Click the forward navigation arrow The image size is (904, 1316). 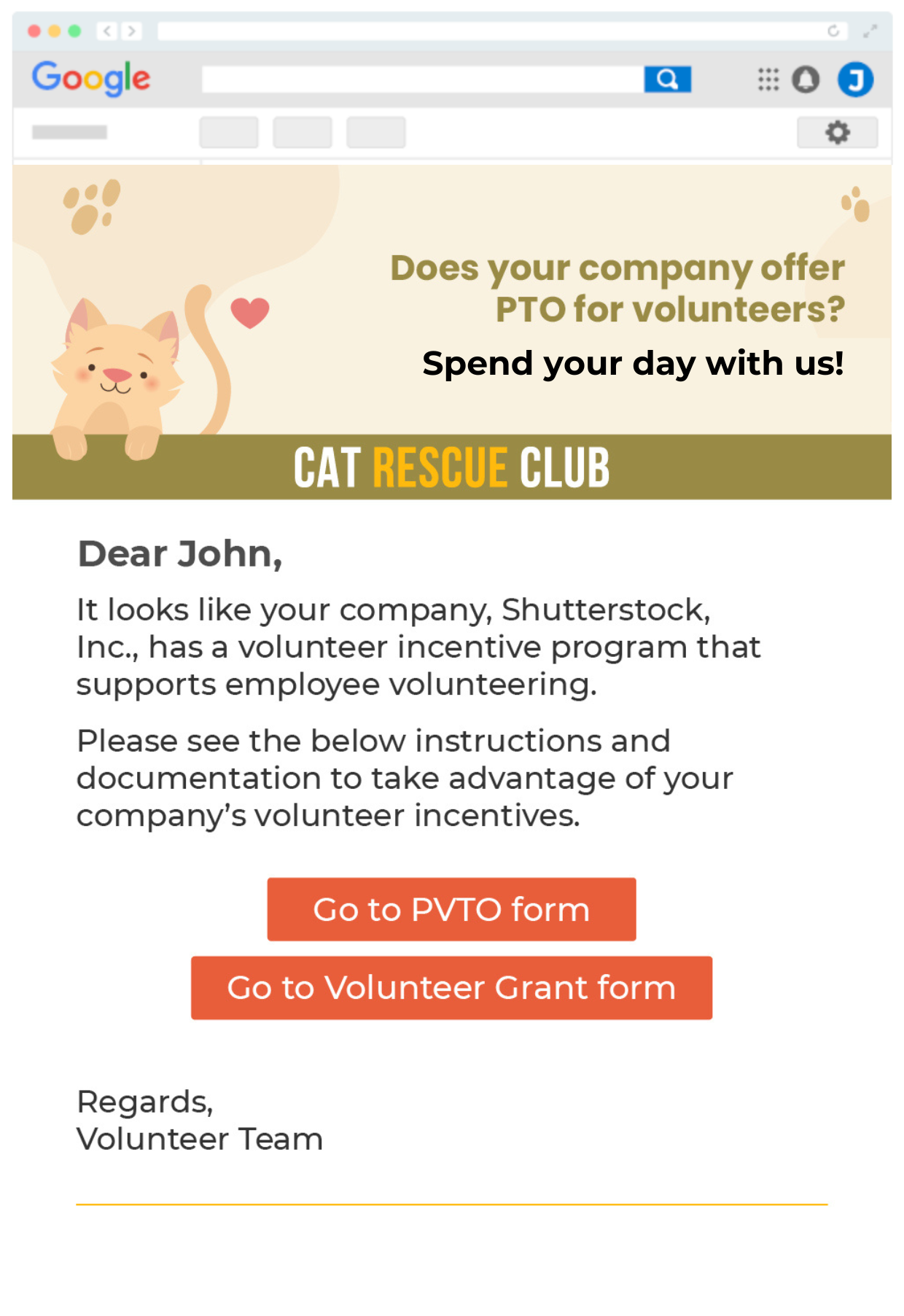click(x=132, y=31)
